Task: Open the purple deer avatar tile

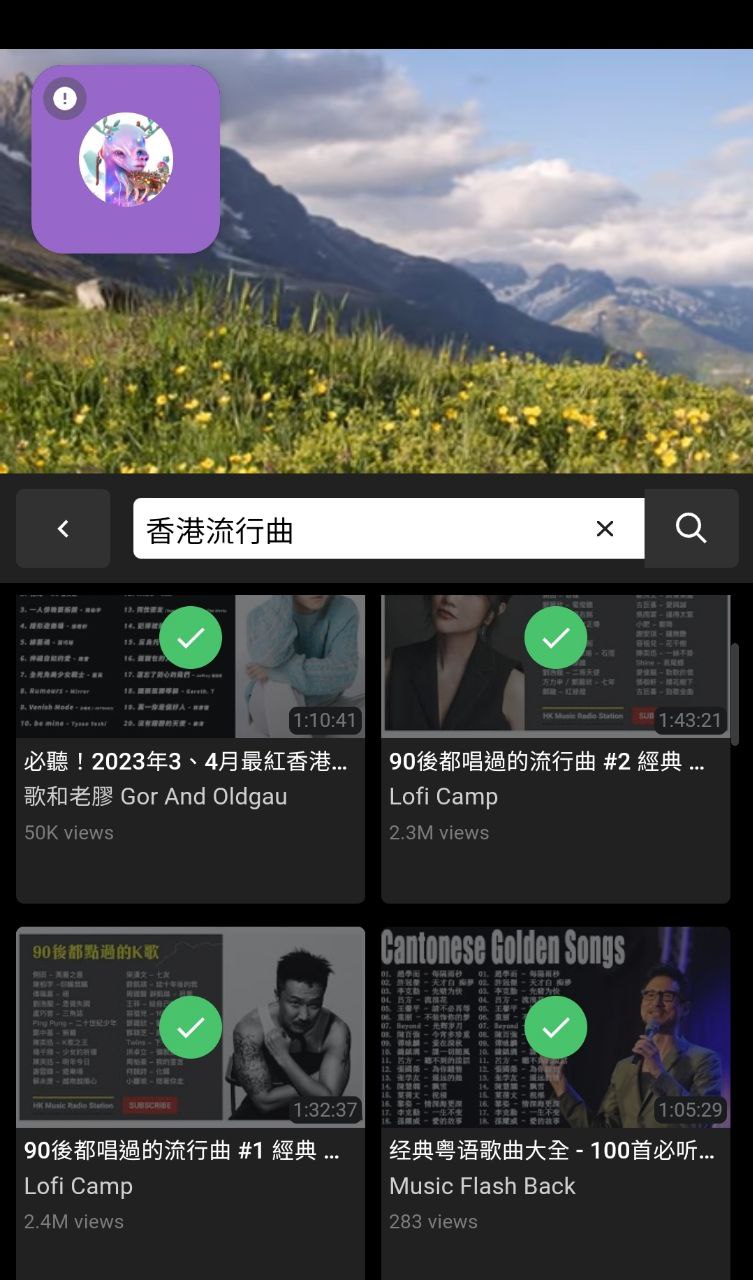Action: click(126, 160)
